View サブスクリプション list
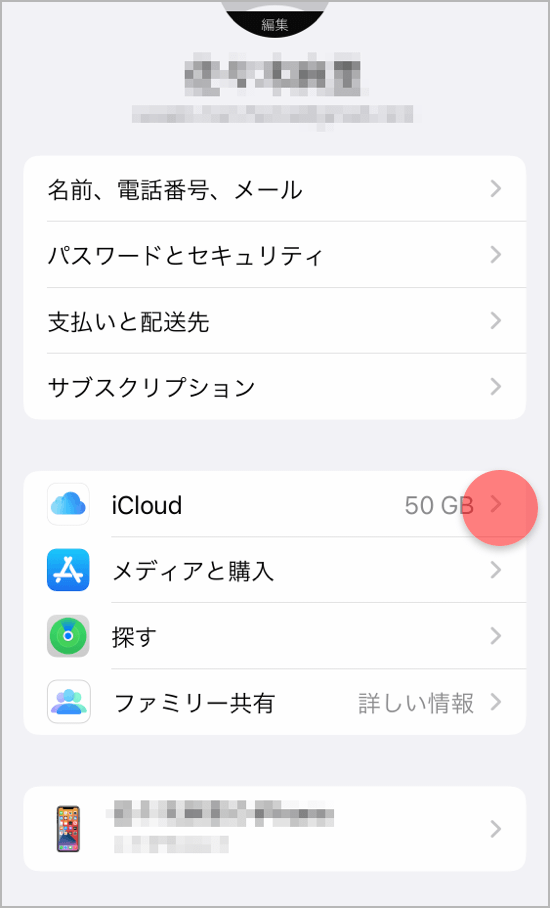This screenshot has width=550, height=908. pyautogui.click(x=274, y=386)
